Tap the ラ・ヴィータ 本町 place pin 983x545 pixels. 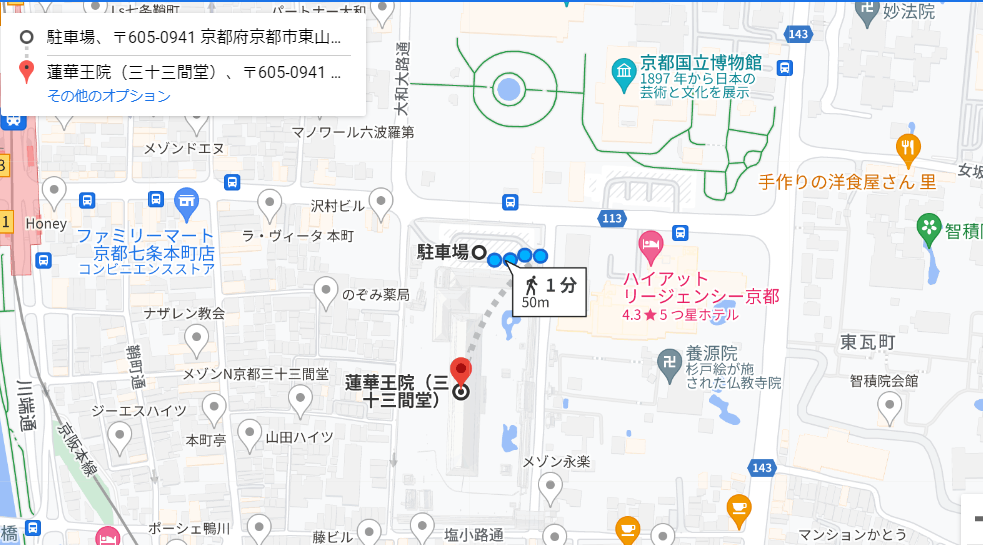pyautogui.click(x=270, y=206)
